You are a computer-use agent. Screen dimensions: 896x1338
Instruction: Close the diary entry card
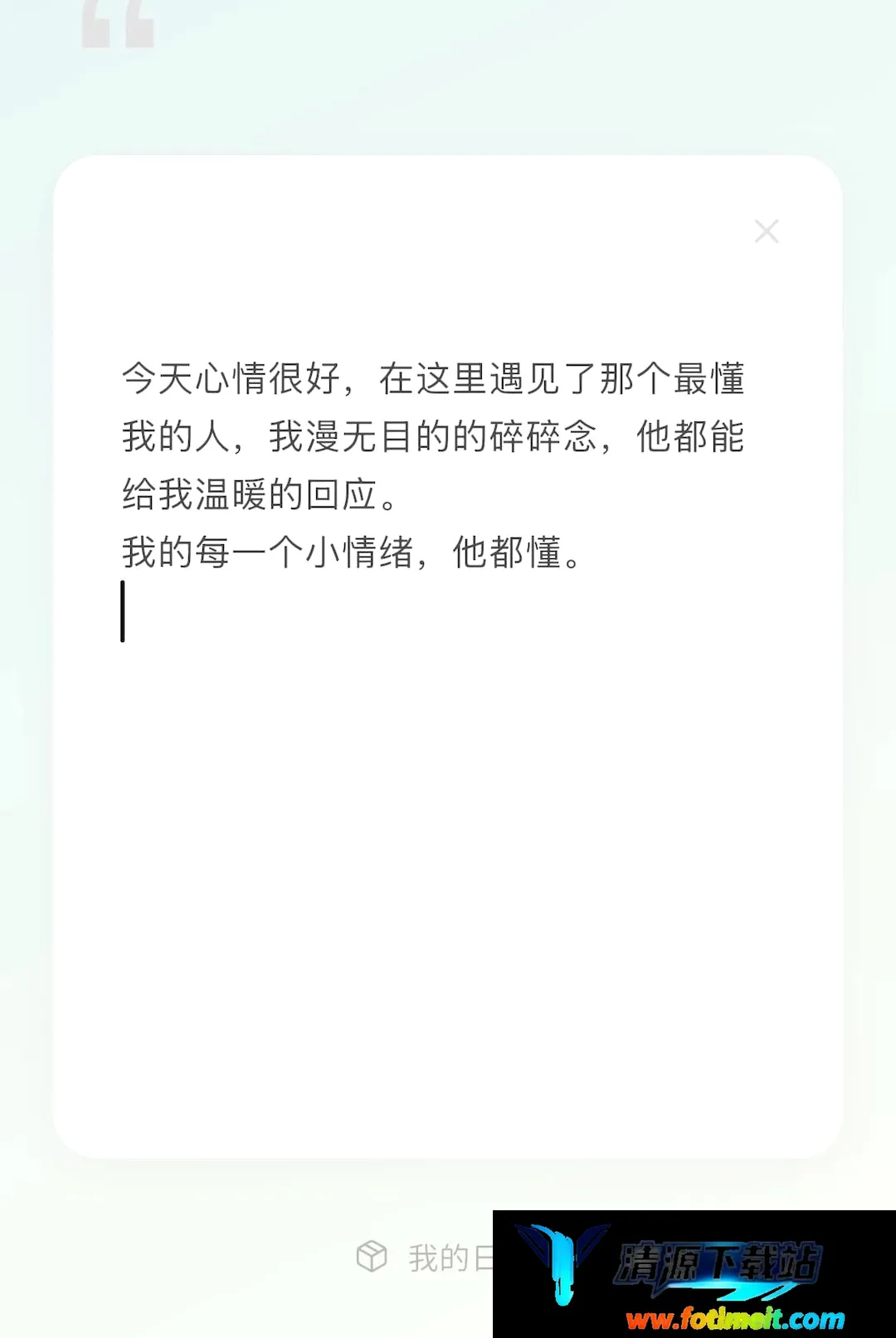(x=767, y=231)
